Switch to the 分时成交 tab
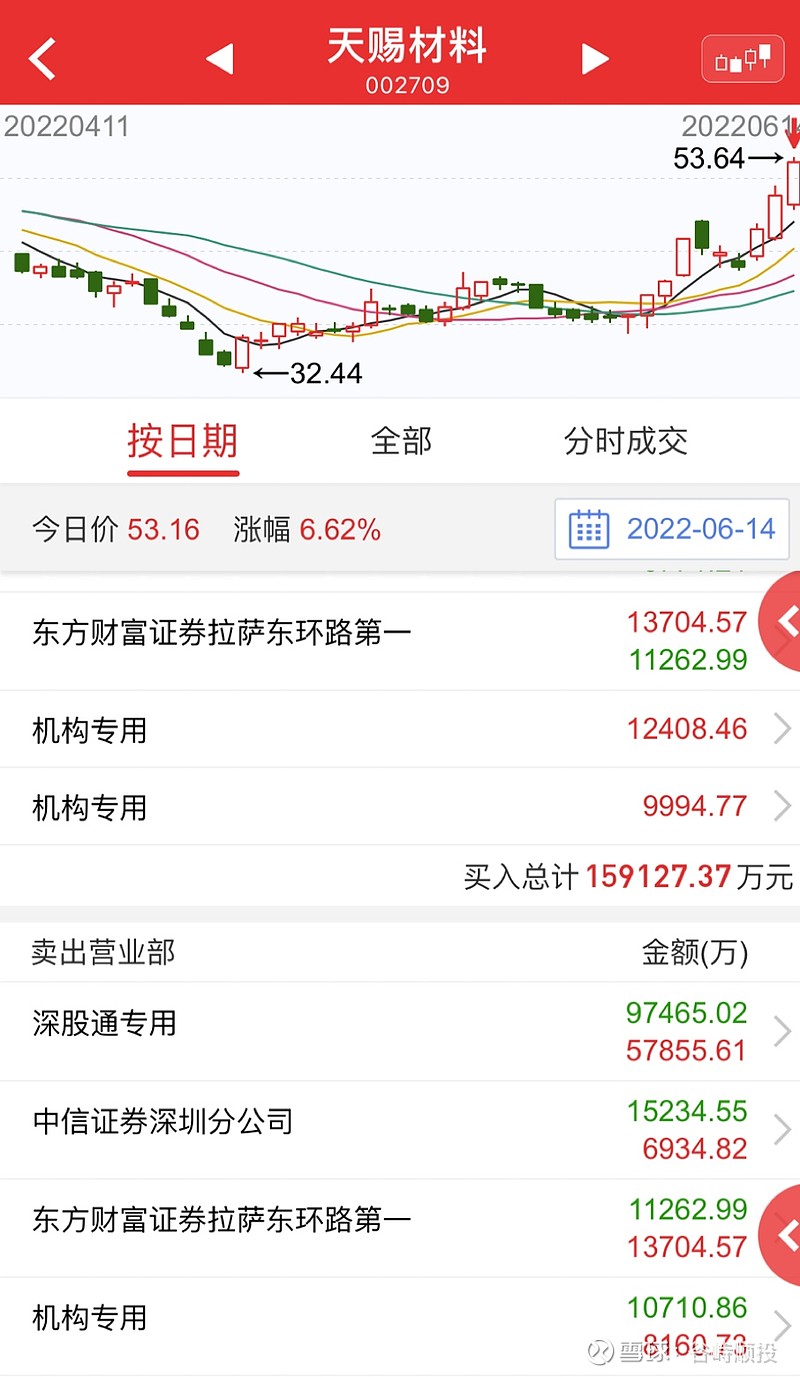 (x=624, y=441)
